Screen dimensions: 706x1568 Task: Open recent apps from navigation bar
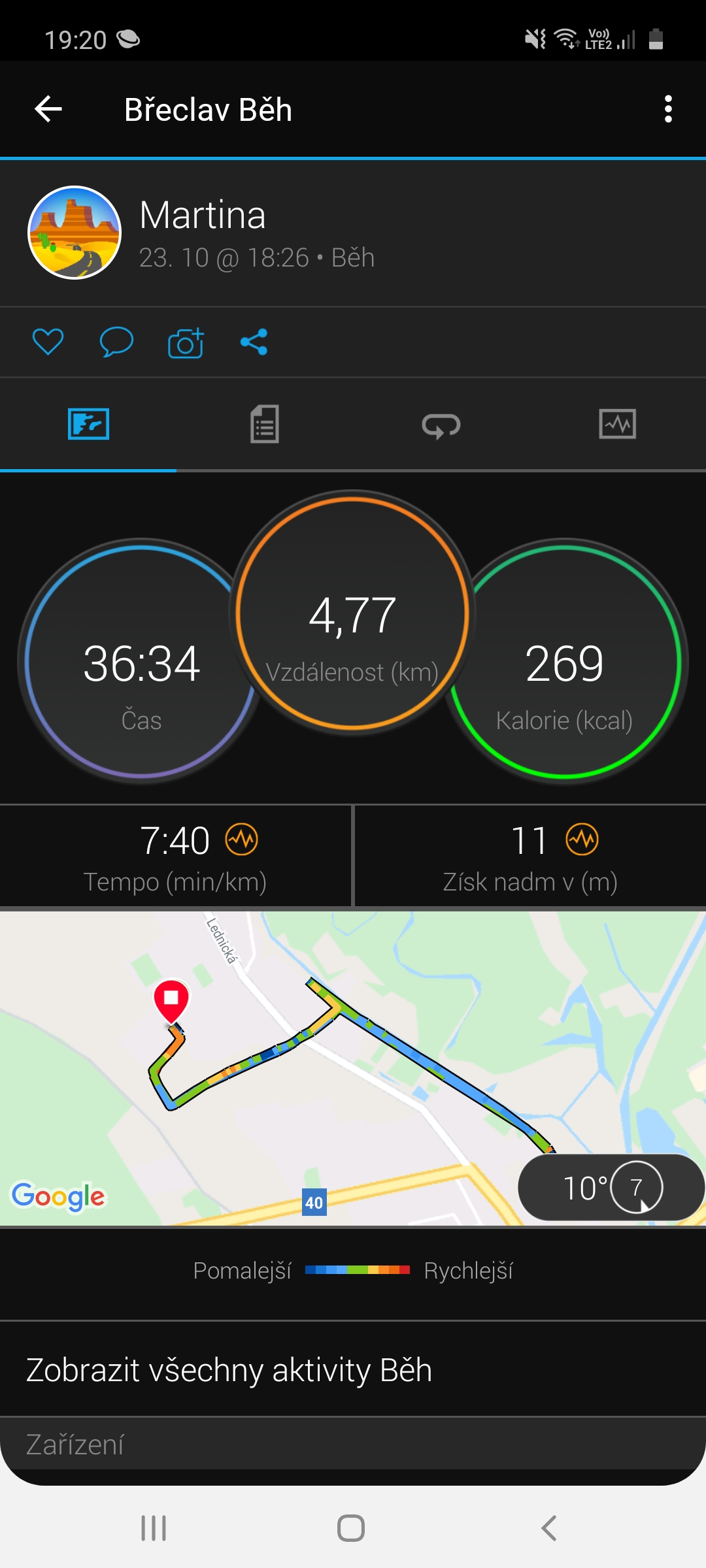(154, 1528)
